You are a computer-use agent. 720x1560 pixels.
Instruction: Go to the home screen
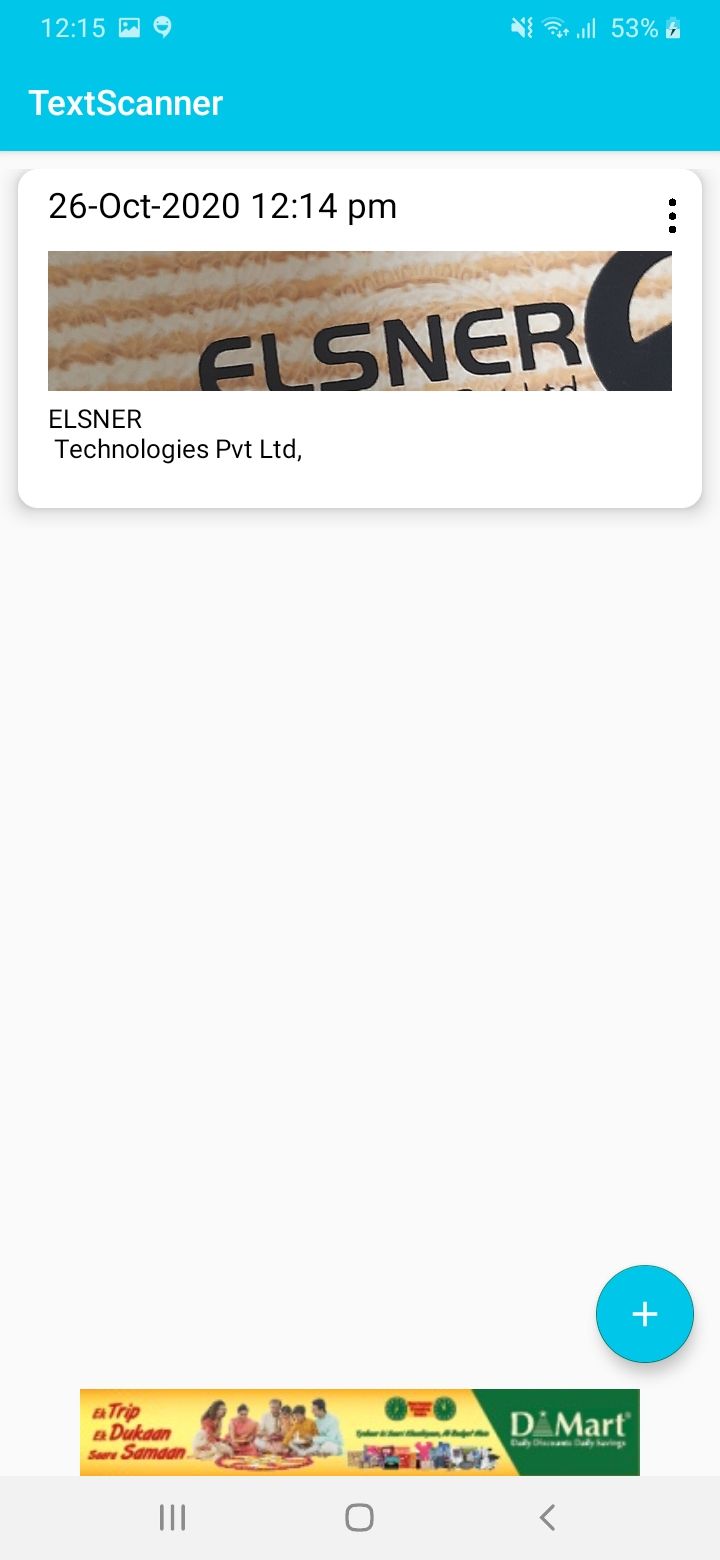(x=359, y=1517)
